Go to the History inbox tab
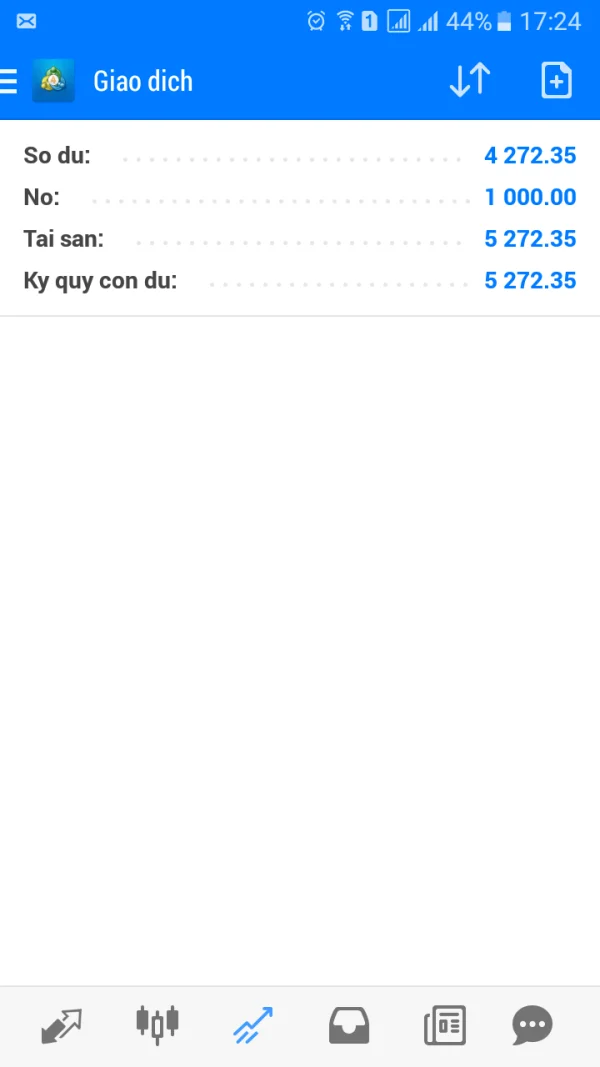This screenshot has height=1067, width=600. click(x=349, y=1026)
